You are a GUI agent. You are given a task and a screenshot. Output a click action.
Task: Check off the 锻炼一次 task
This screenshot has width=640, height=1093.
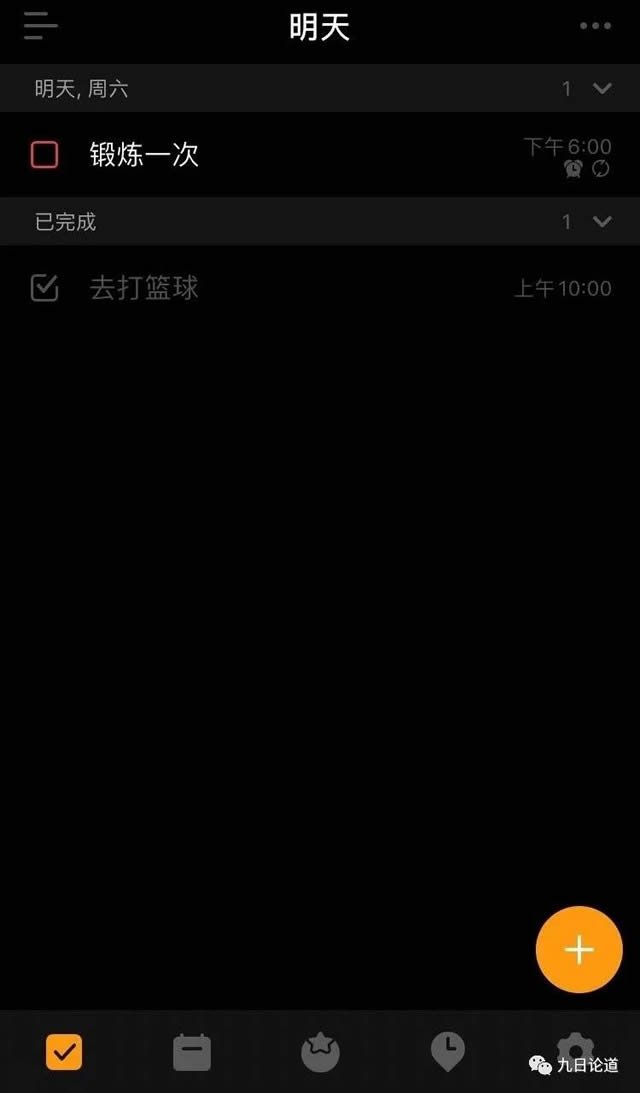(44, 155)
